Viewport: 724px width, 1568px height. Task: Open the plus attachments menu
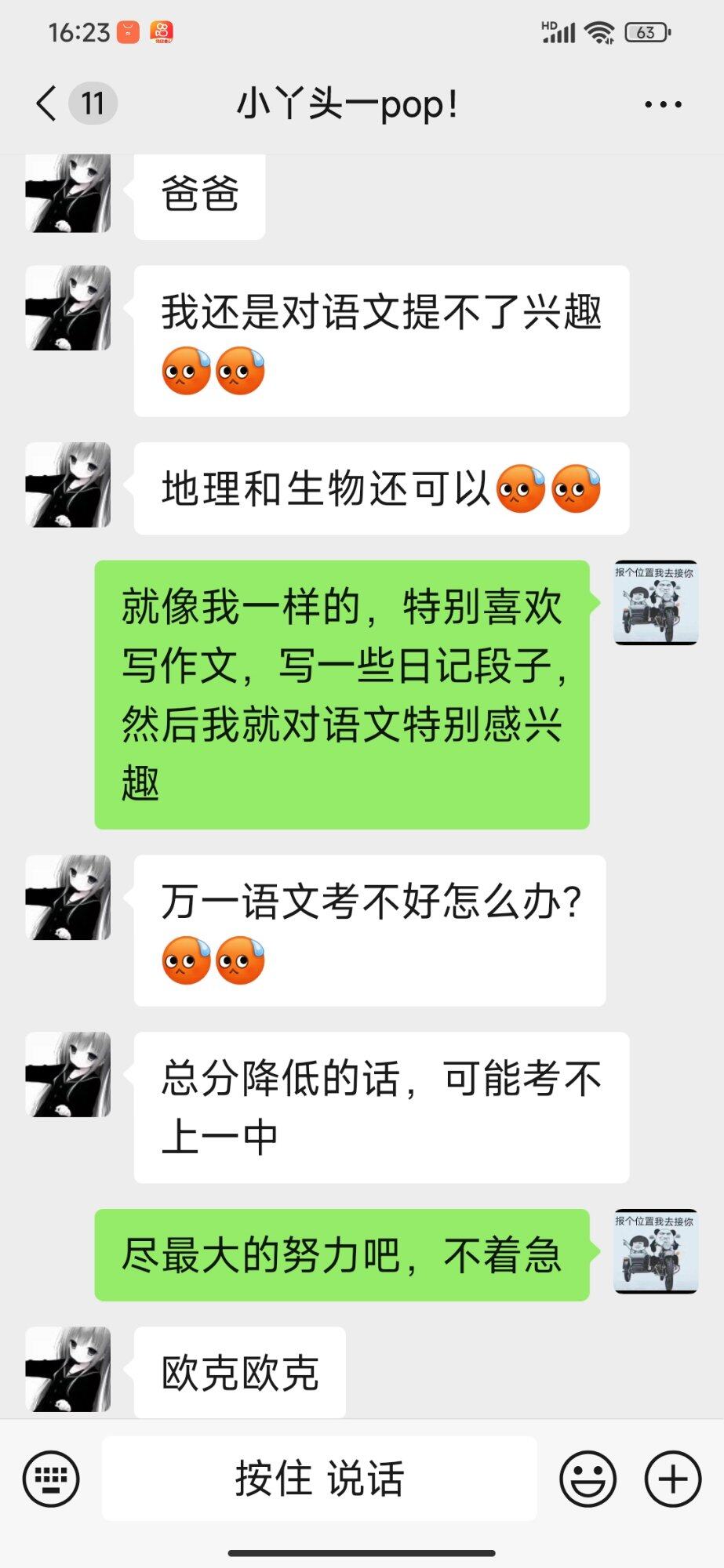coord(672,1479)
